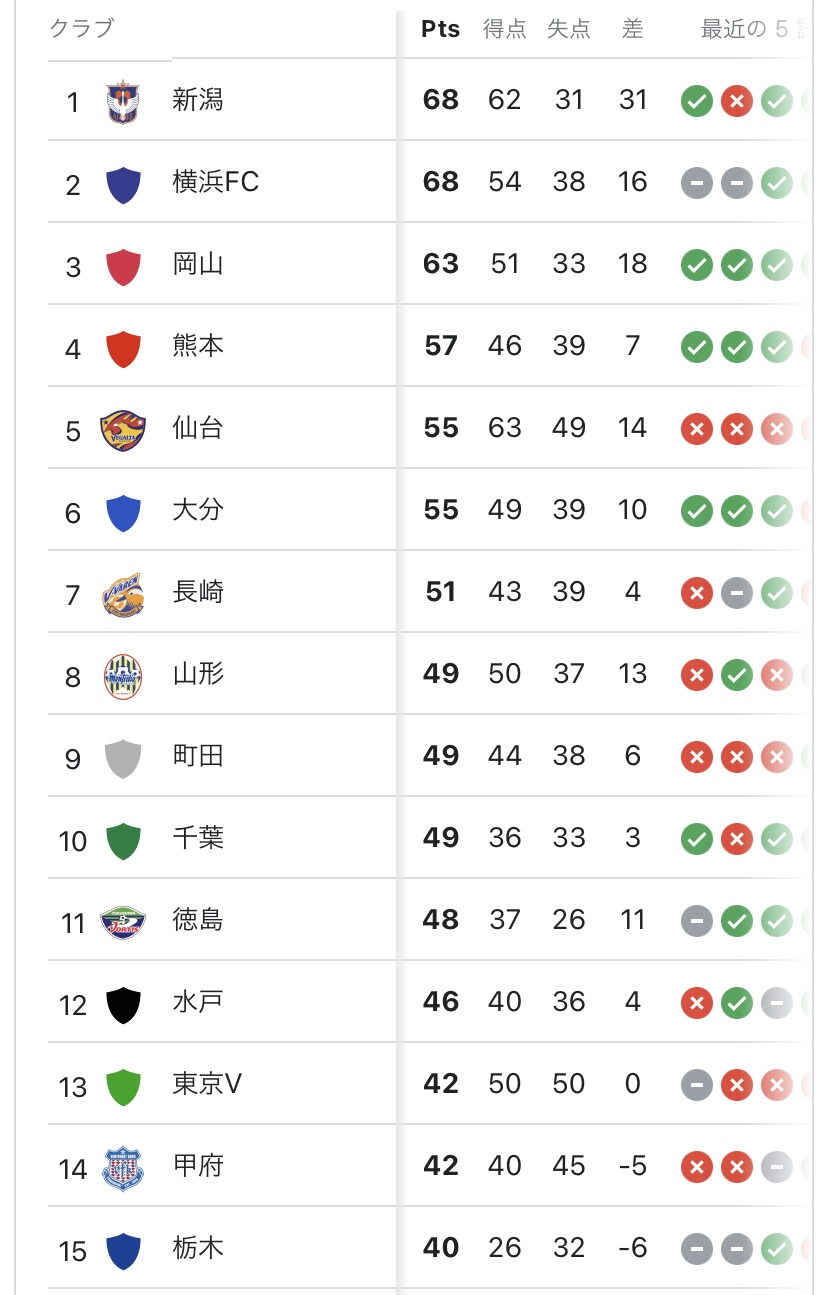
Task: View the 熊本 team details
Action: [x=197, y=346]
